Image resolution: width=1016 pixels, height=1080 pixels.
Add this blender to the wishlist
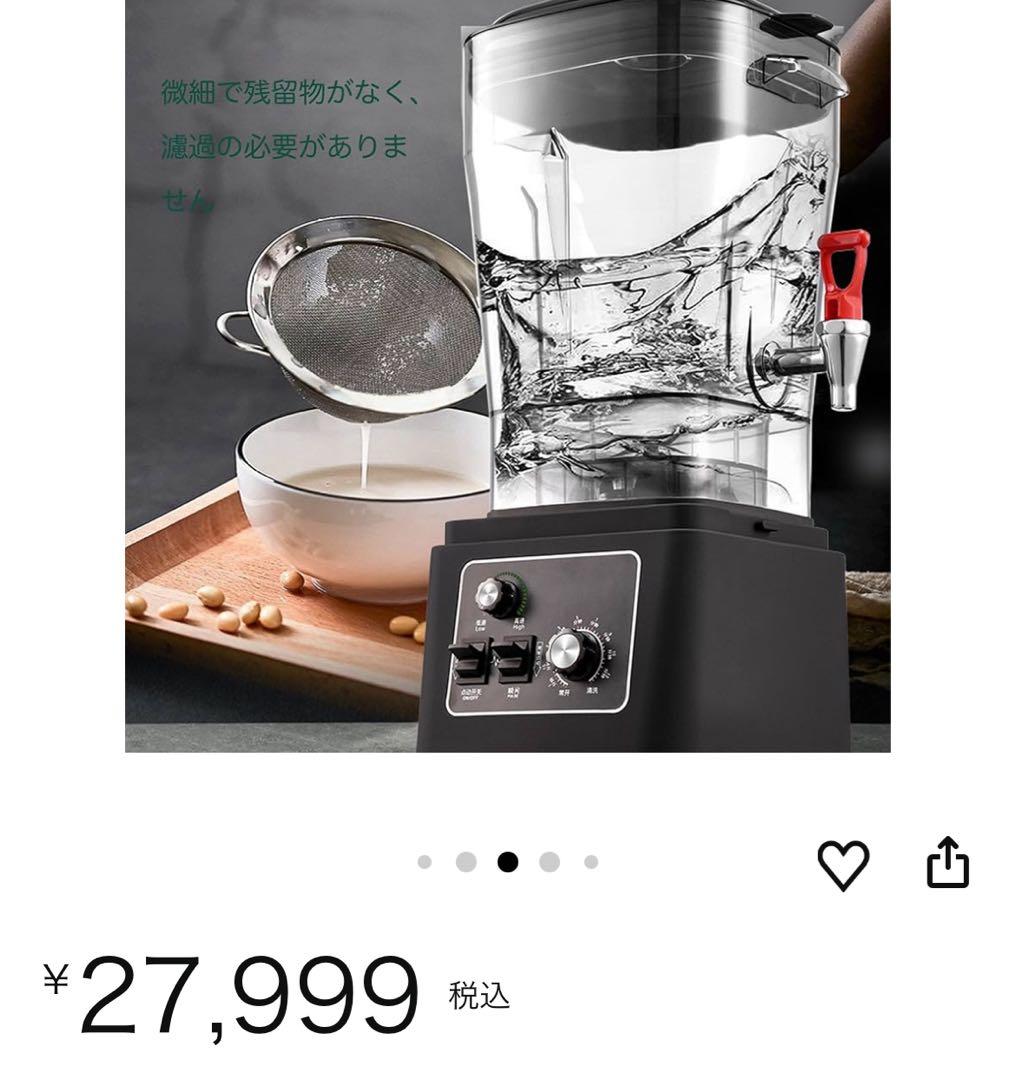pyautogui.click(x=843, y=864)
